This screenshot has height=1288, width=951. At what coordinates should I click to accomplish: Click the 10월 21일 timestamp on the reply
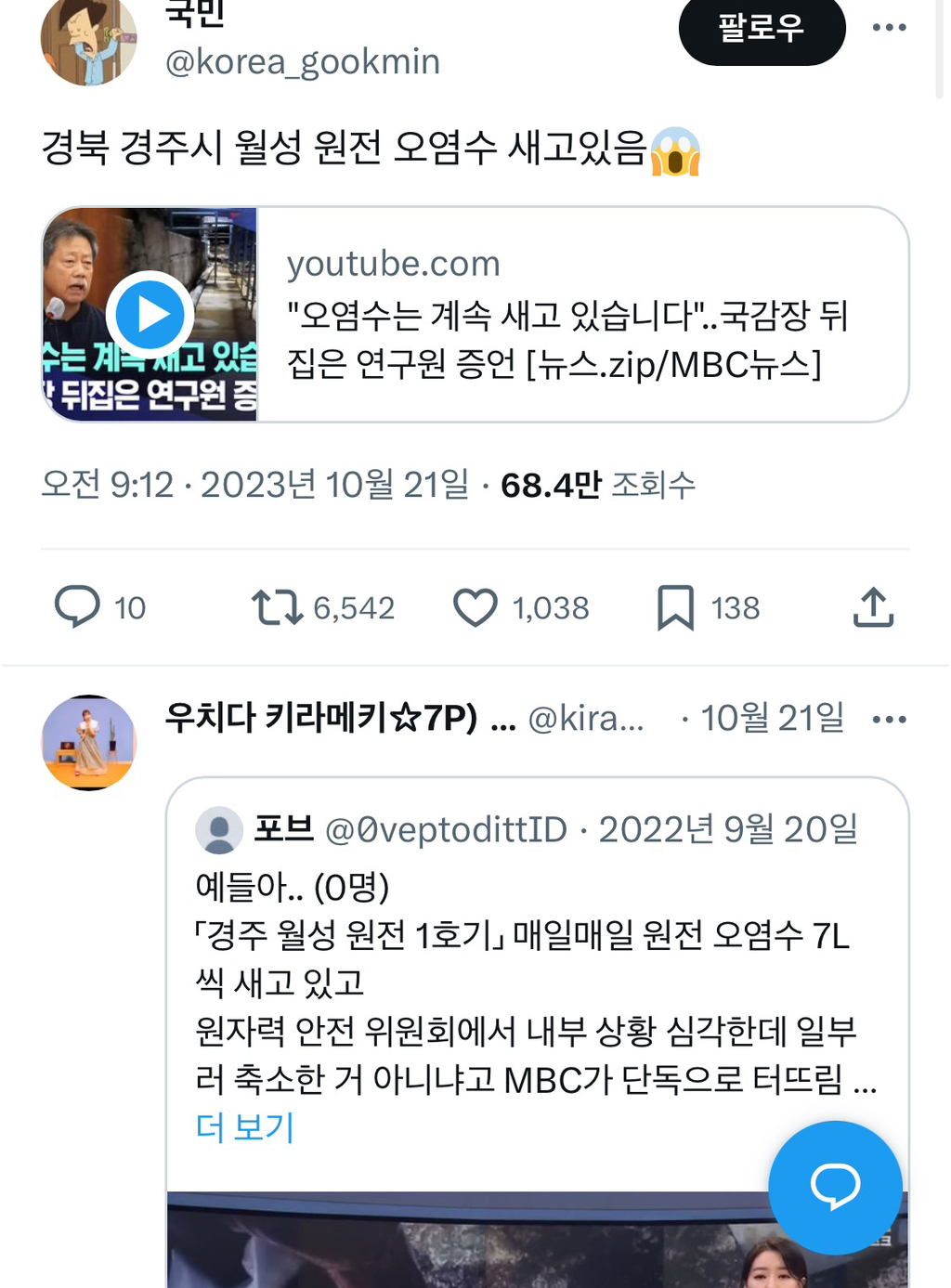[775, 717]
